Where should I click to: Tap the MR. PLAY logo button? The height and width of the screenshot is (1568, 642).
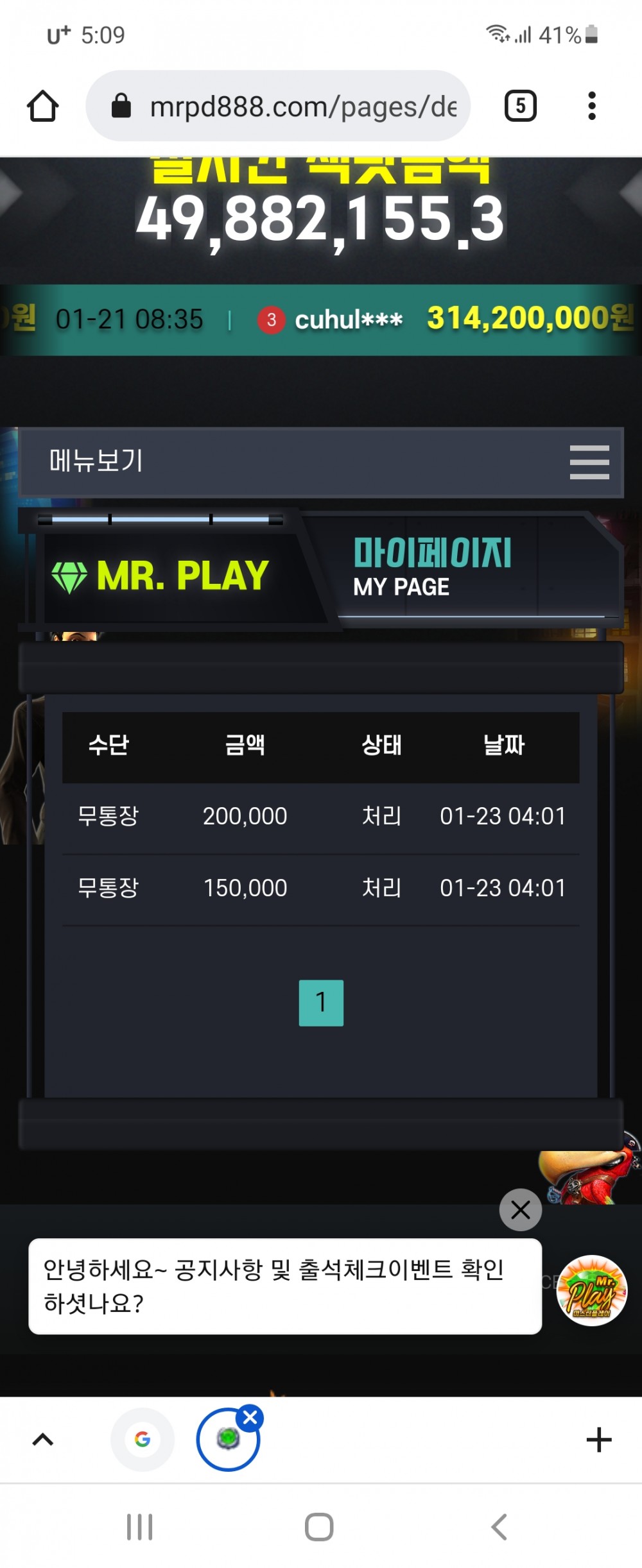pyautogui.click(x=160, y=575)
